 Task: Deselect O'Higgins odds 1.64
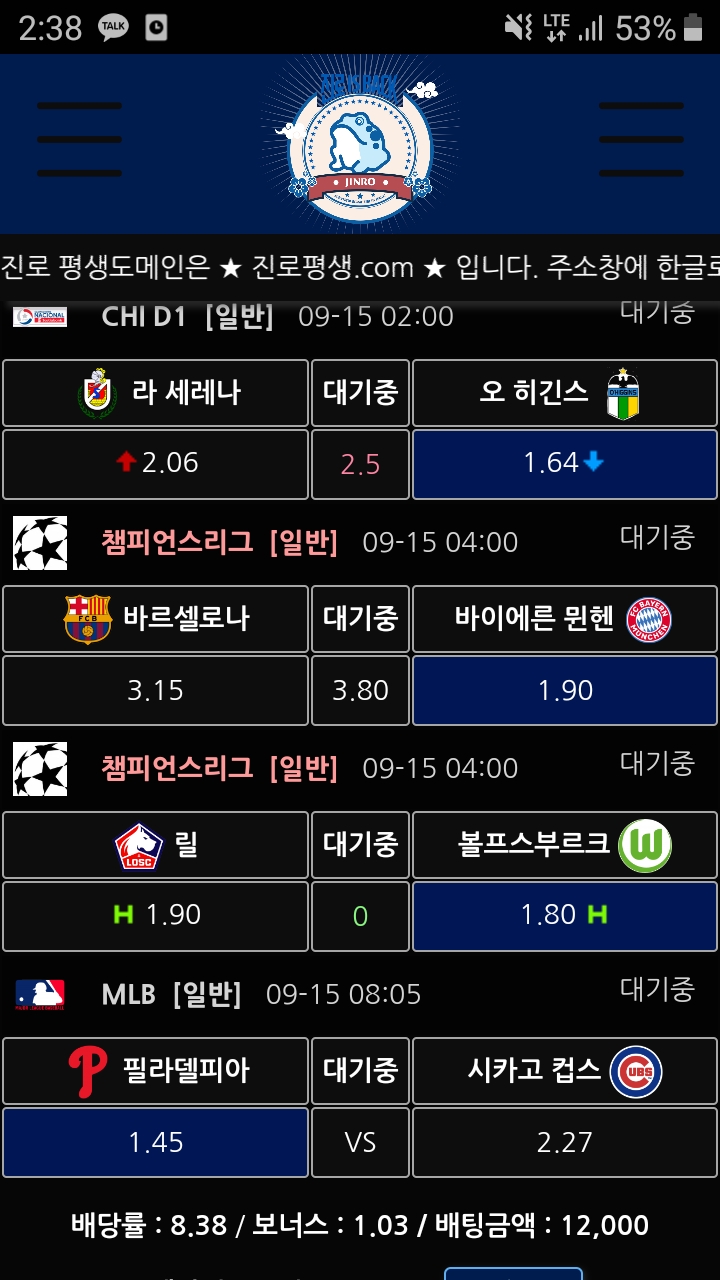[565, 463]
